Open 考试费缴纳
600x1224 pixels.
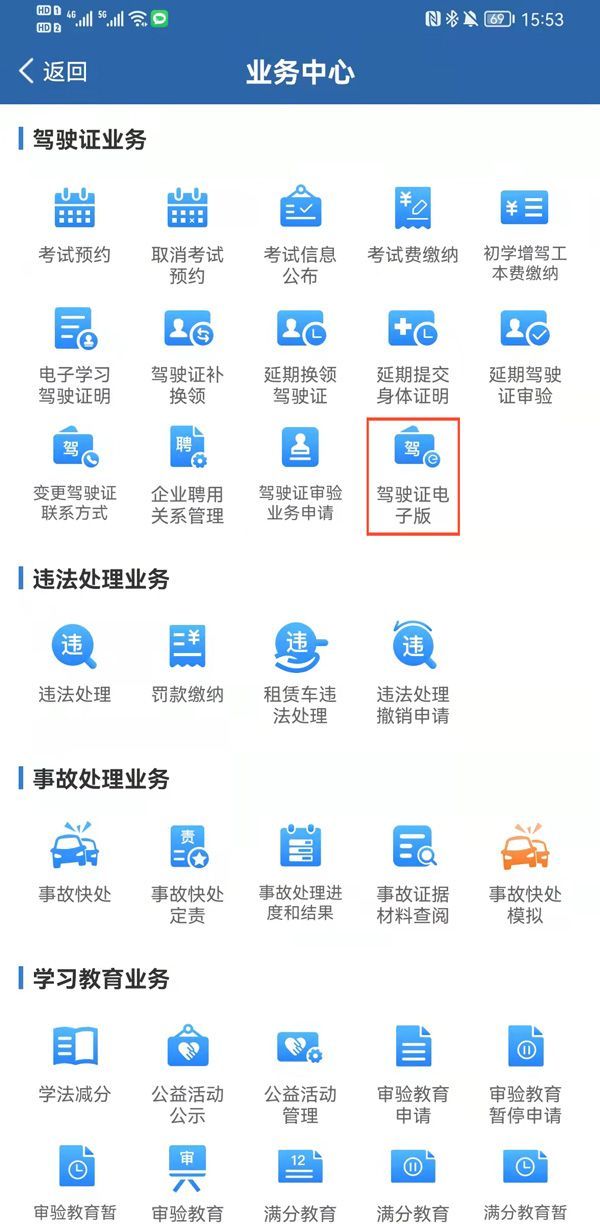[412, 224]
